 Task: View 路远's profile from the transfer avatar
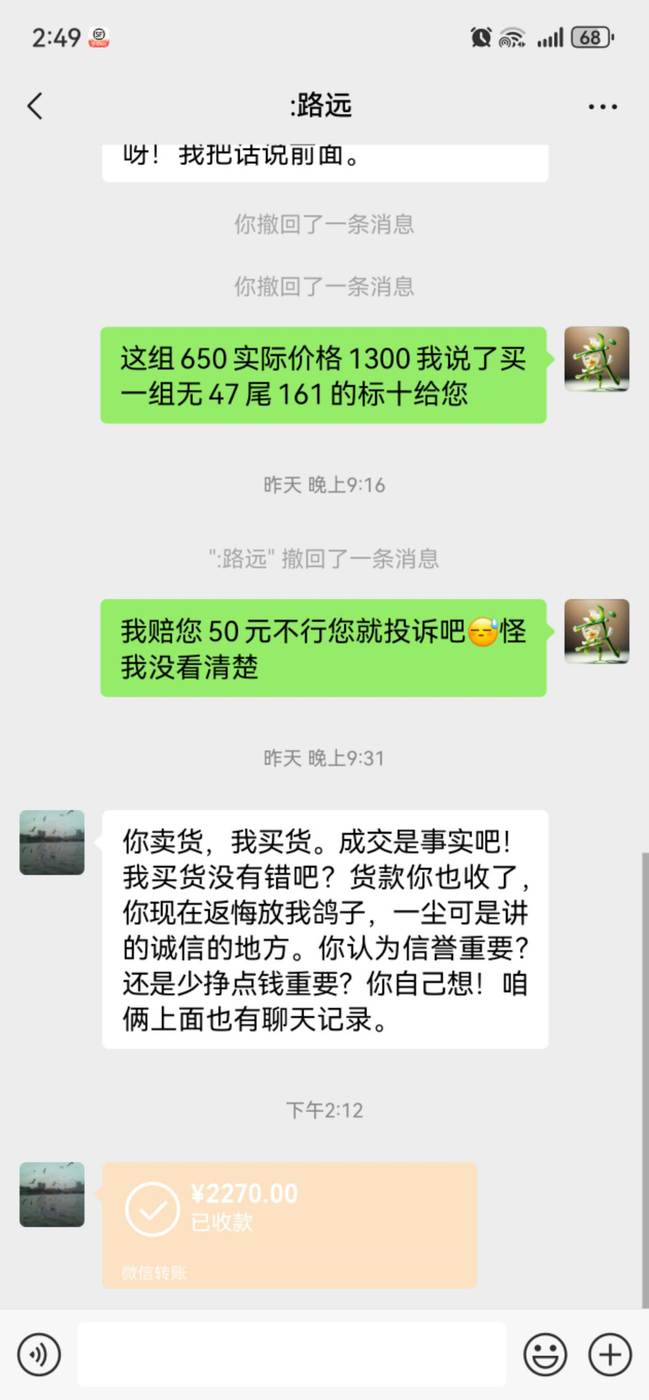[52, 1194]
